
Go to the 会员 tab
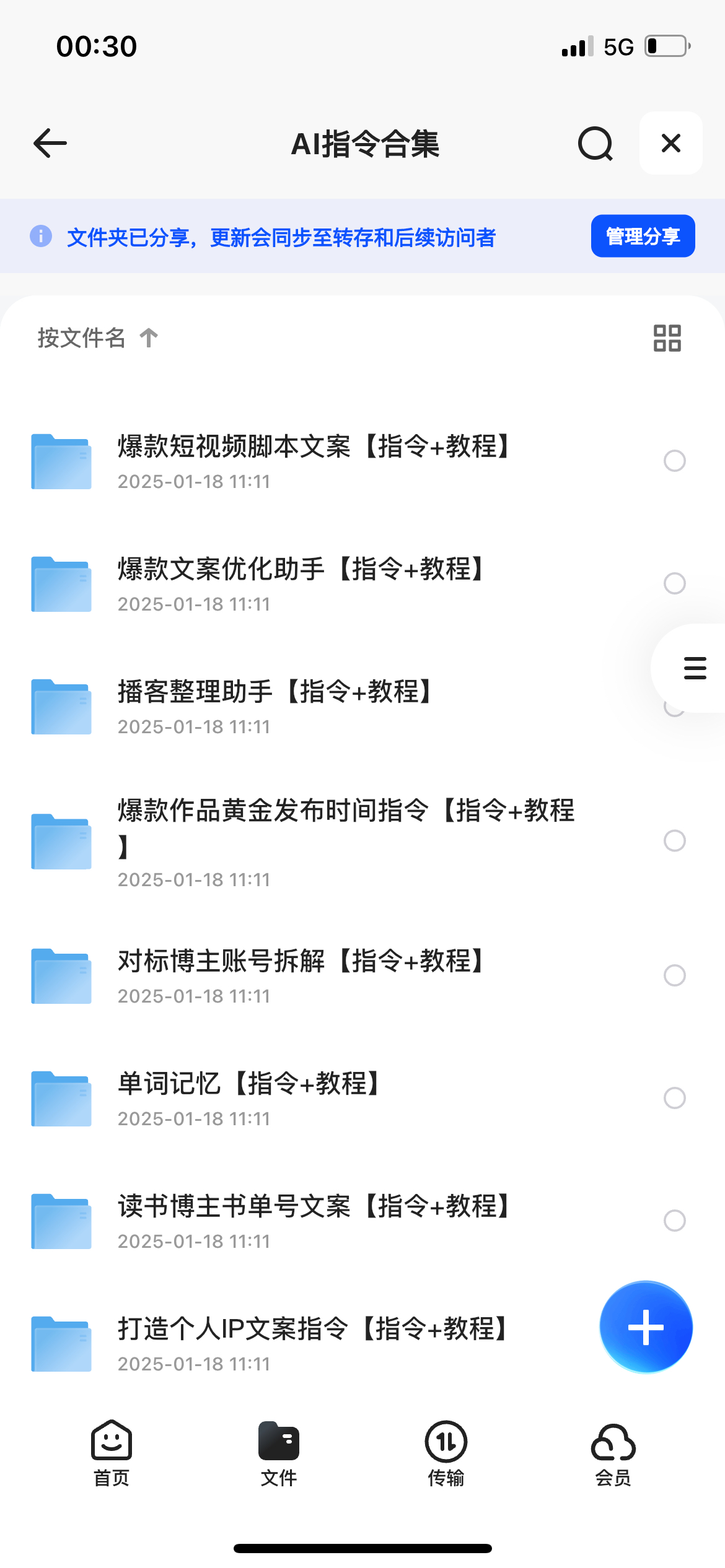613,1453
